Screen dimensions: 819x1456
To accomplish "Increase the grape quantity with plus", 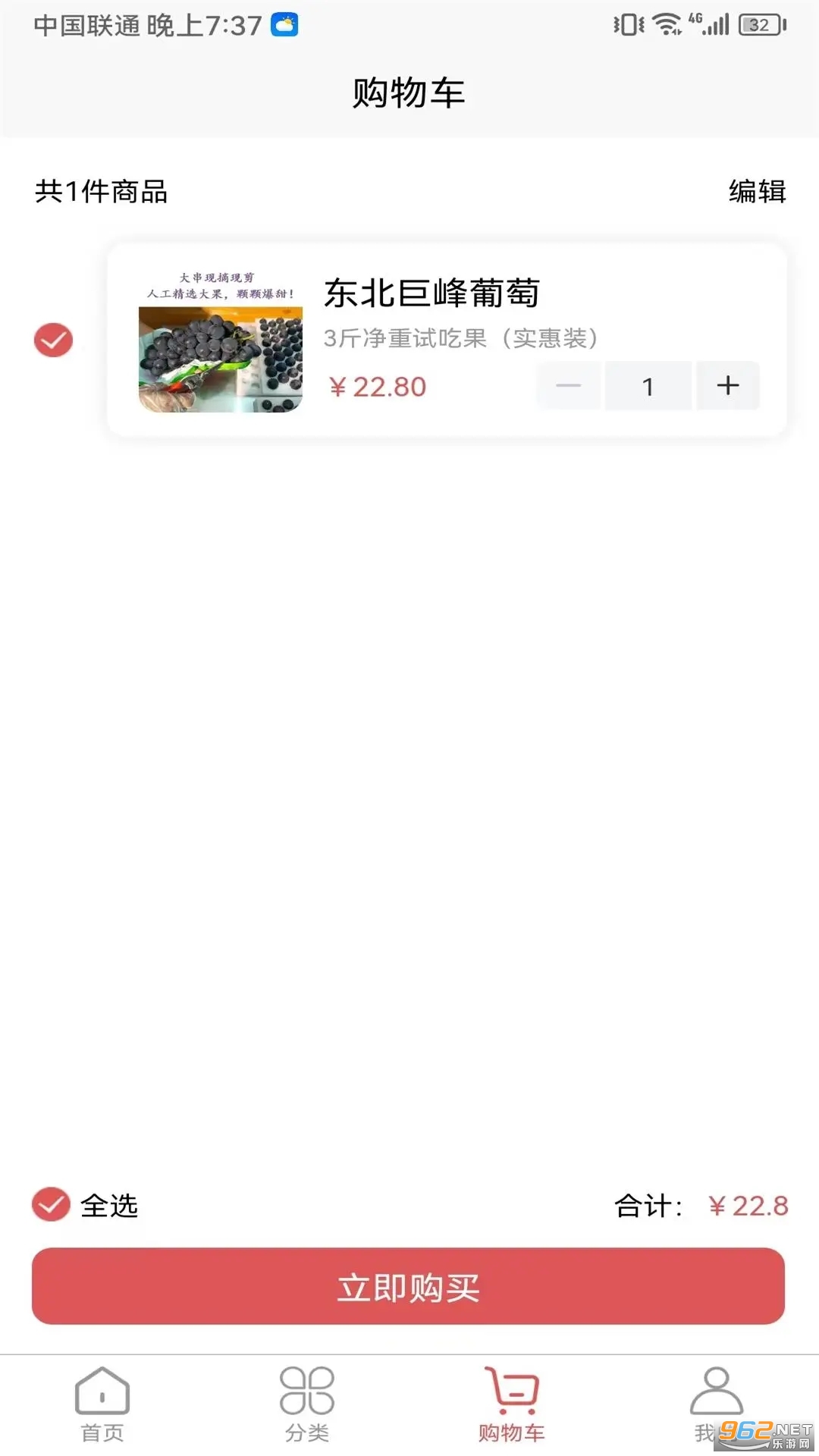I will point(728,386).
